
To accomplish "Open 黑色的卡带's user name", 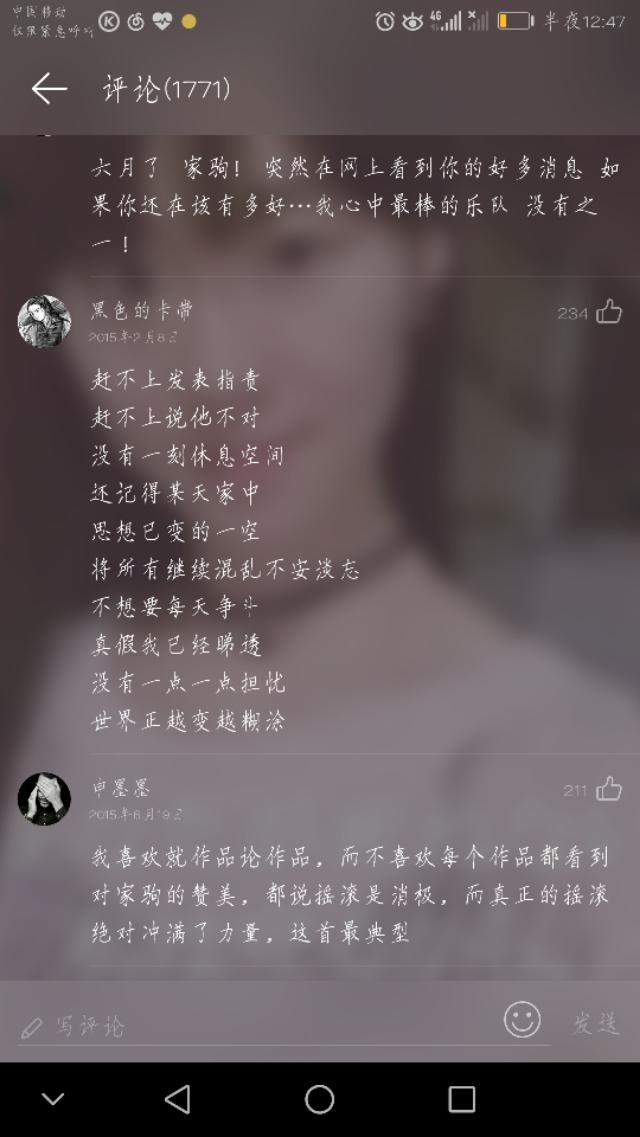I will (141, 311).
